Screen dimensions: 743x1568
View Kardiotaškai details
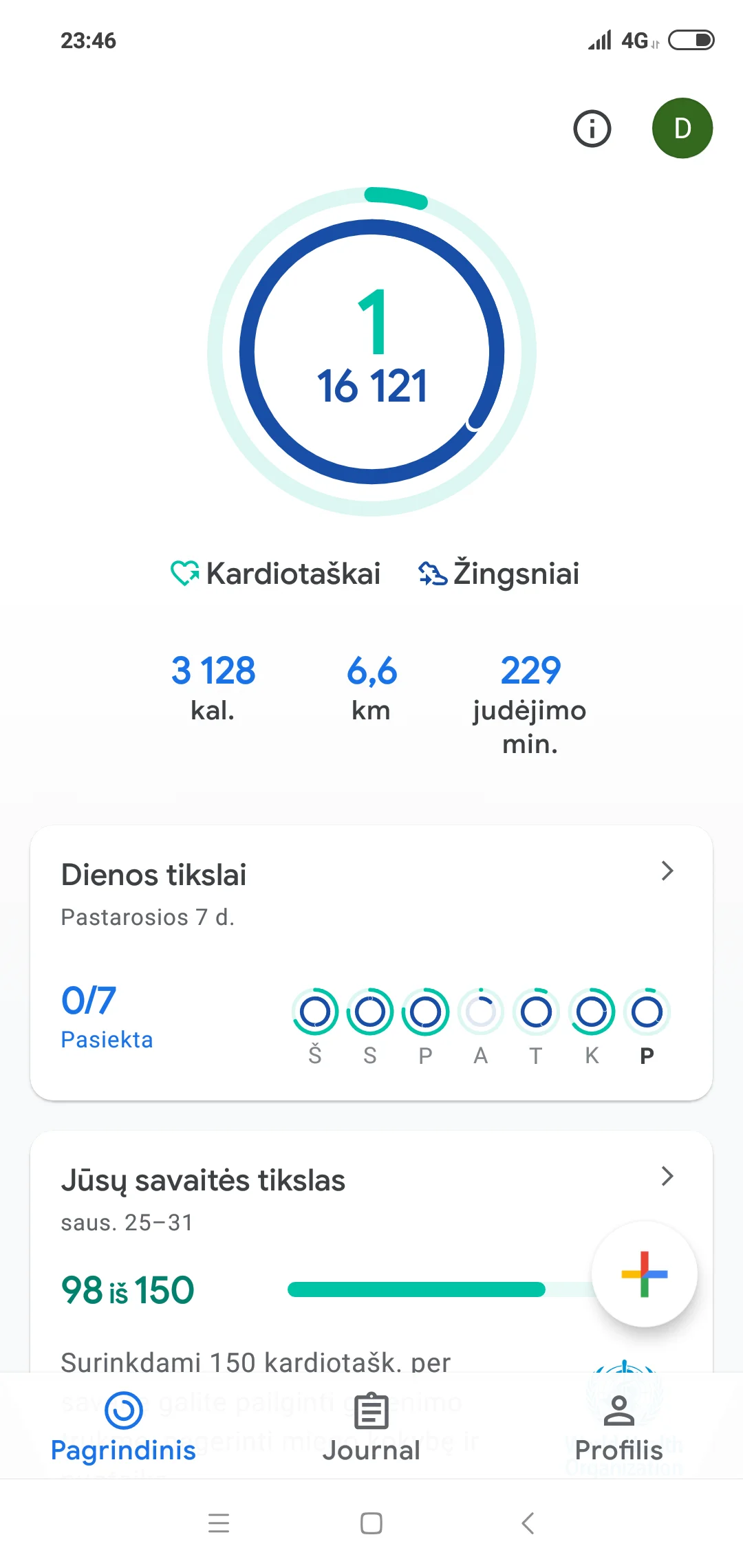(x=276, y=574)
